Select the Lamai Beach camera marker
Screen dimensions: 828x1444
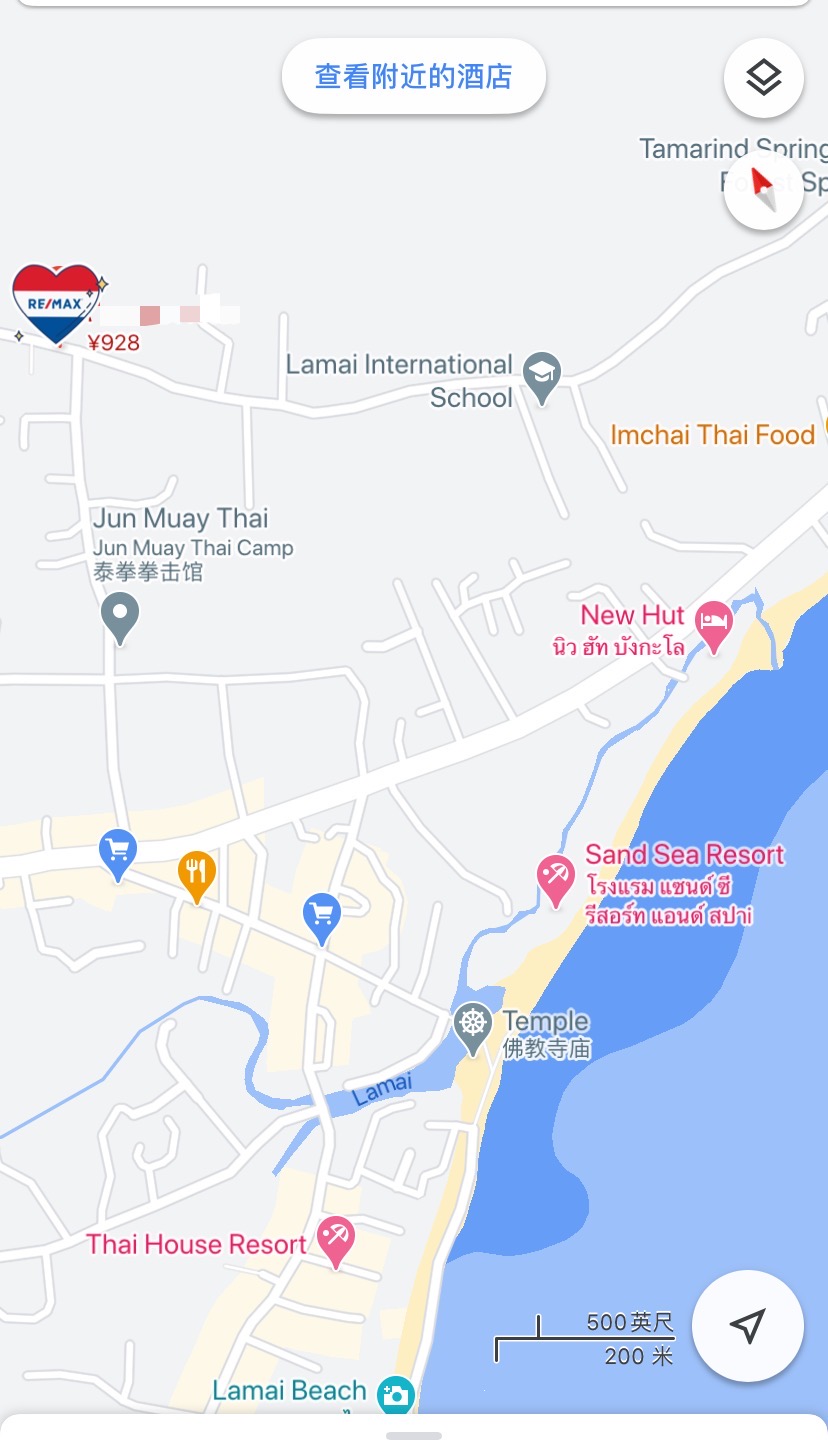tap(395, 1393)
